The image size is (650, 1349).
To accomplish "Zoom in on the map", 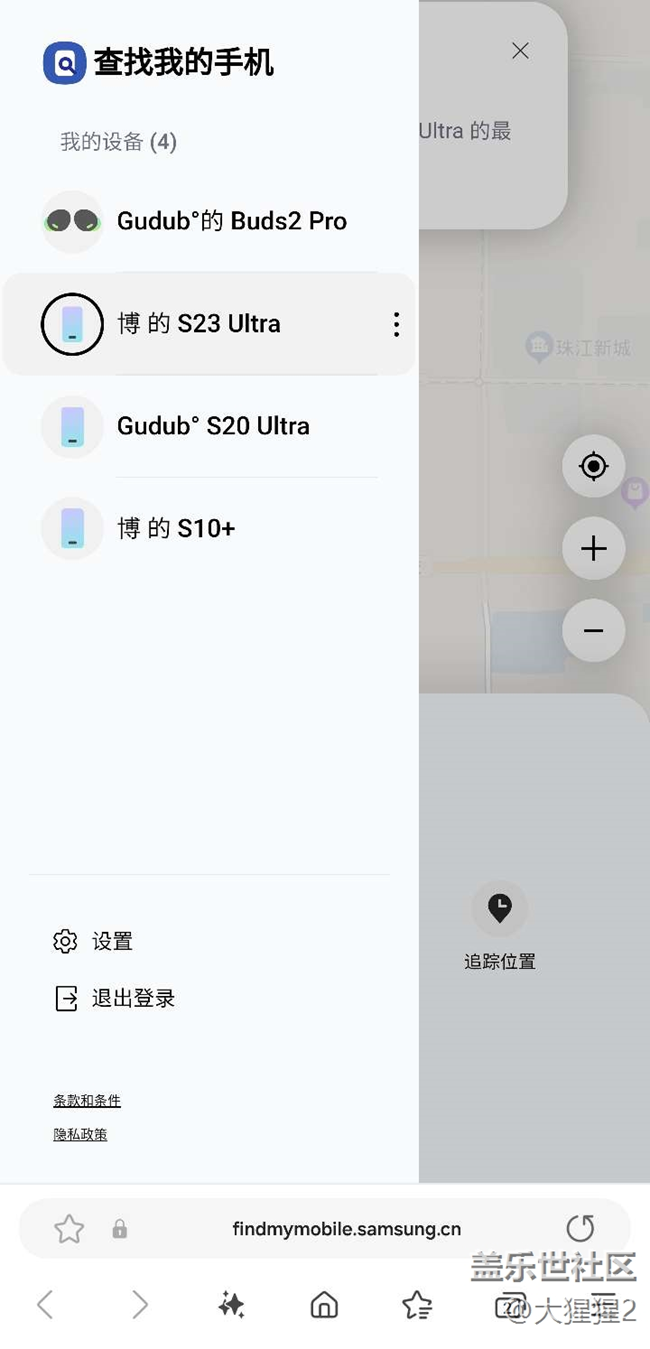I will tap(593, 548).
